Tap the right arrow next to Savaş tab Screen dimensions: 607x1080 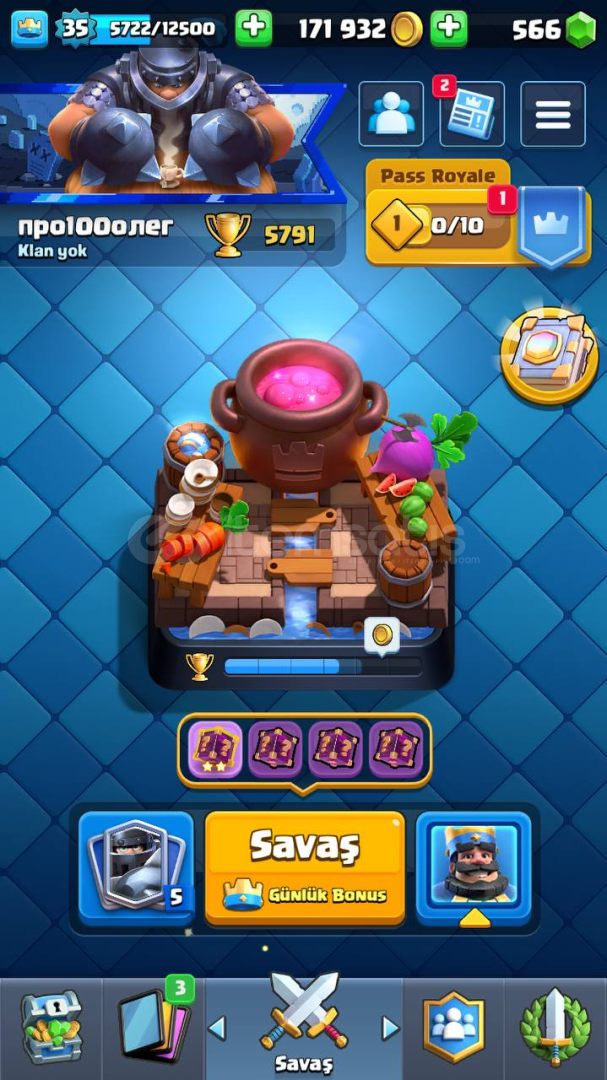click(390, 1028)
